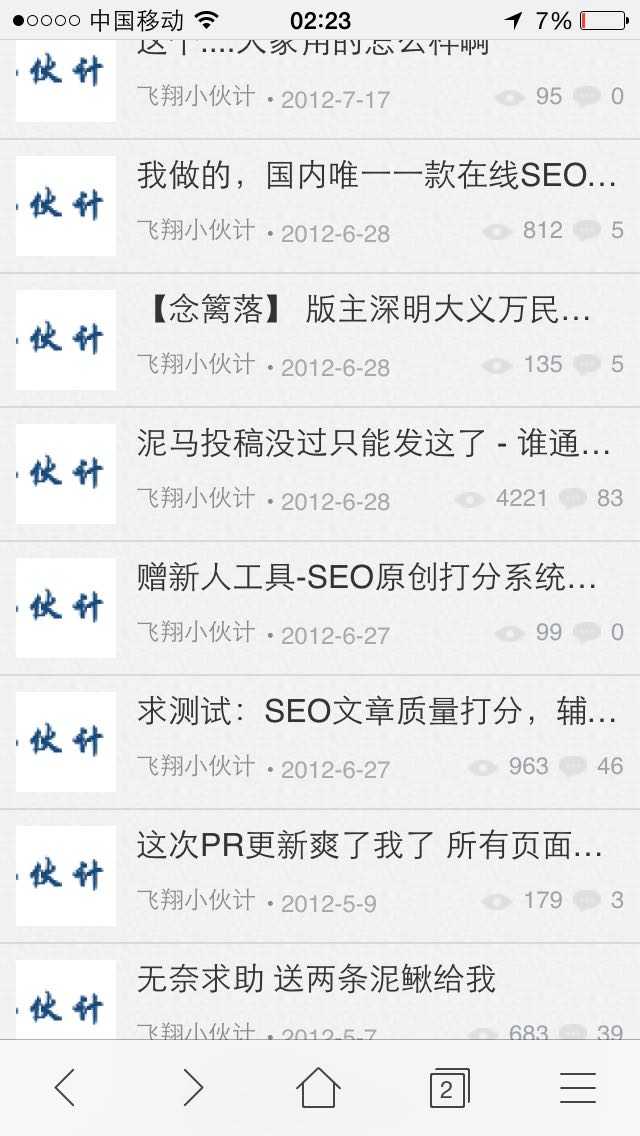
Task: Open the tabs switcher showing 2
Action: (x=448, y=1088)
